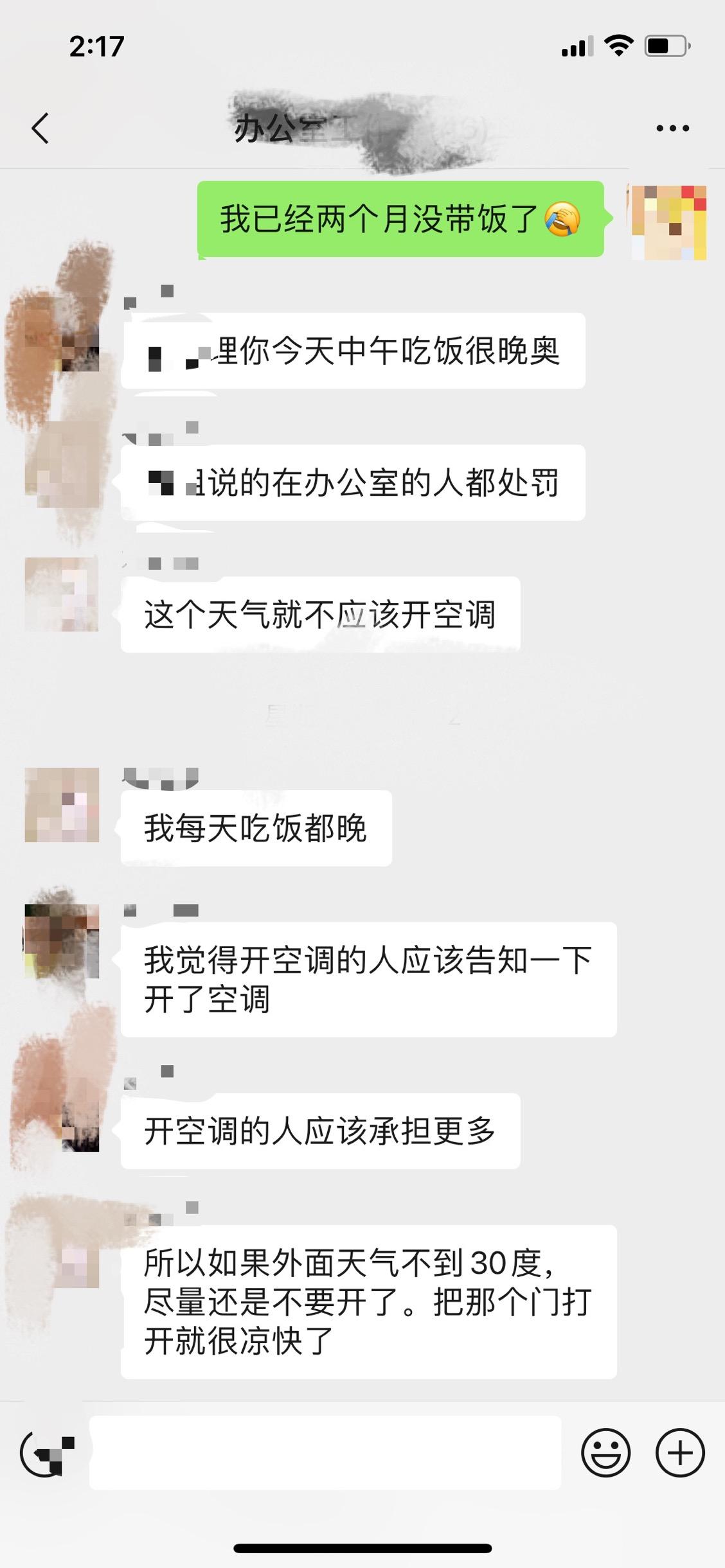Open avatar of sender saying 我每天吃饭都晚
Screen dimensions: 725x1568
point(62,804)
